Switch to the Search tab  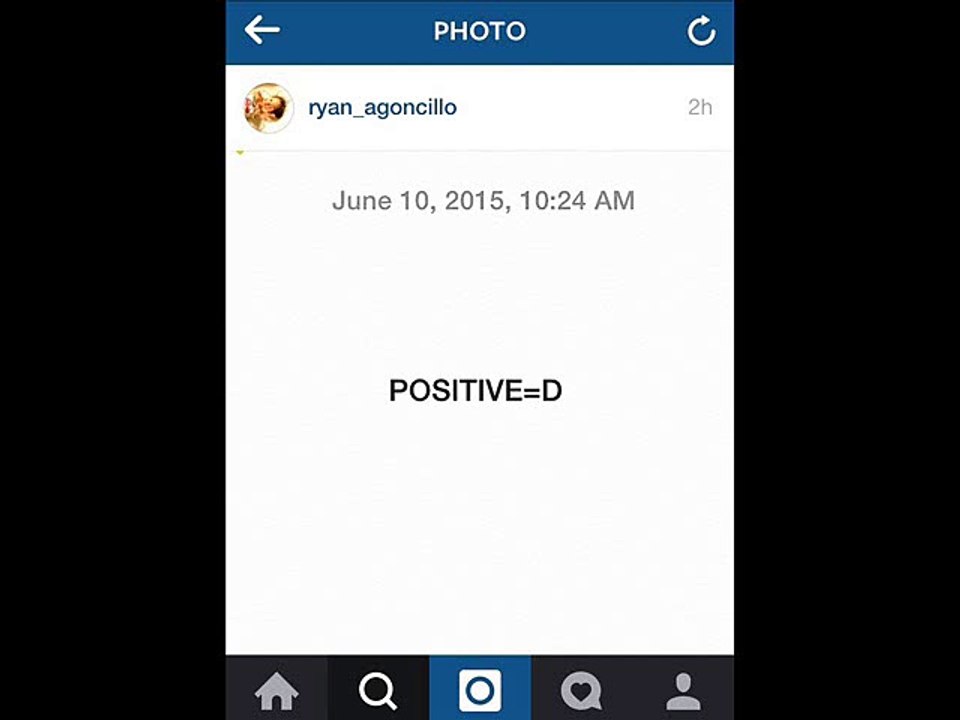[x=378, y=691]
